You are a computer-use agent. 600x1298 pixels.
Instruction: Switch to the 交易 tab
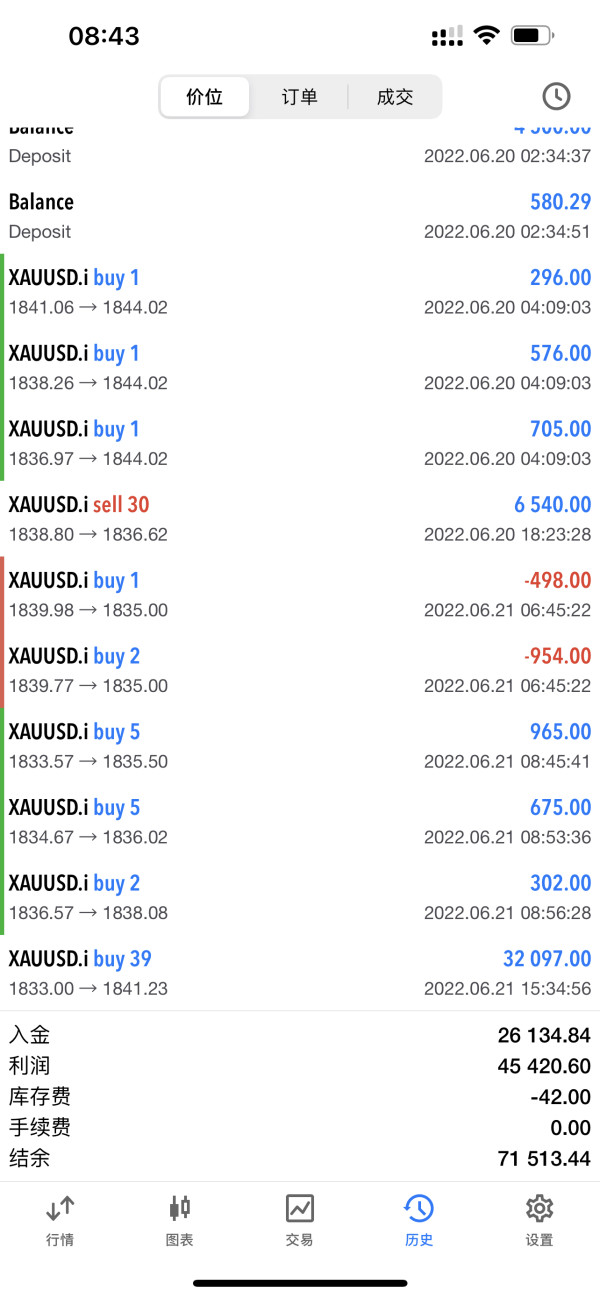(x=300, y=1220)
